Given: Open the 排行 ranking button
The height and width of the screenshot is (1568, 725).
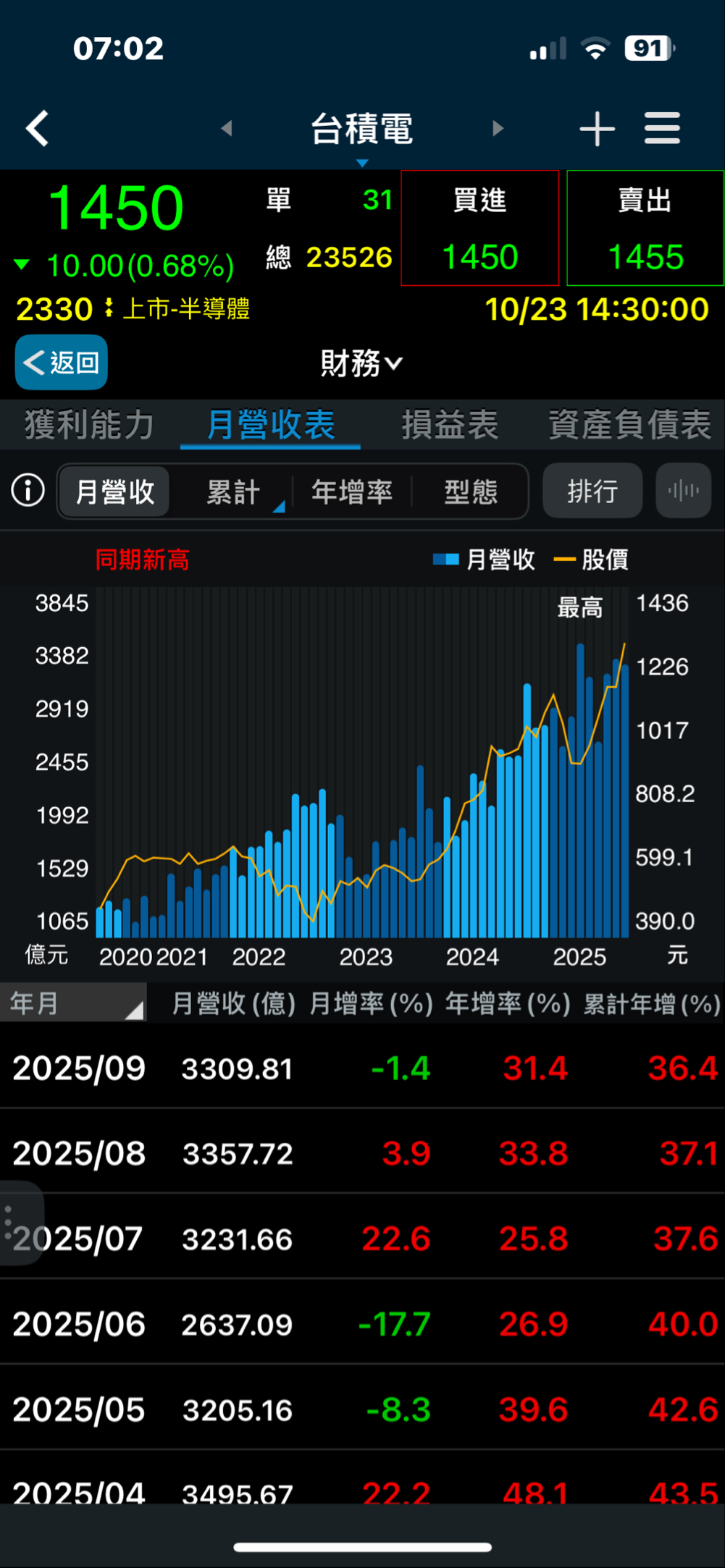Looking at the screenshot, I should [x=592, y=491].
